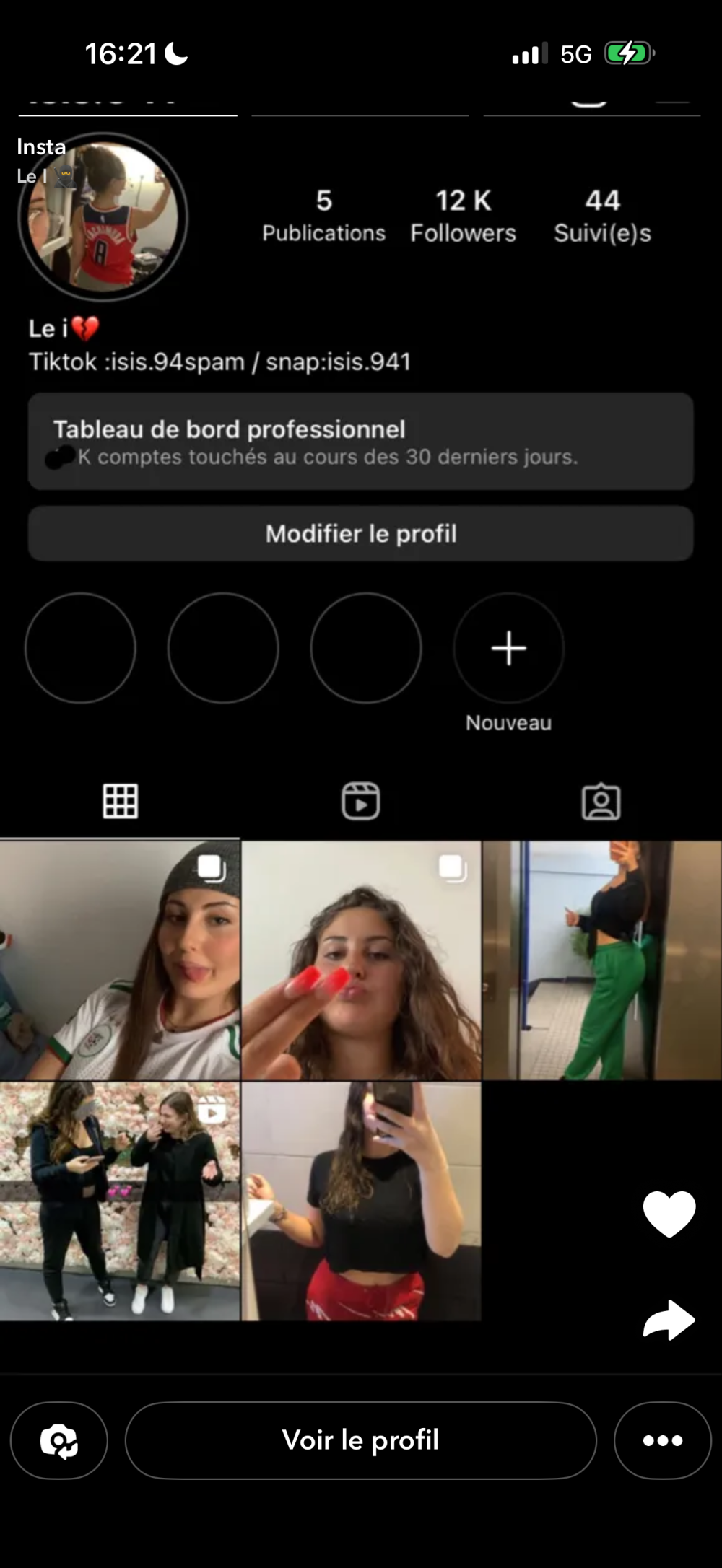This screenshot has height=1568, width=722.
Task: Like this snap with the heart
Action: [x=669, y=1214]
